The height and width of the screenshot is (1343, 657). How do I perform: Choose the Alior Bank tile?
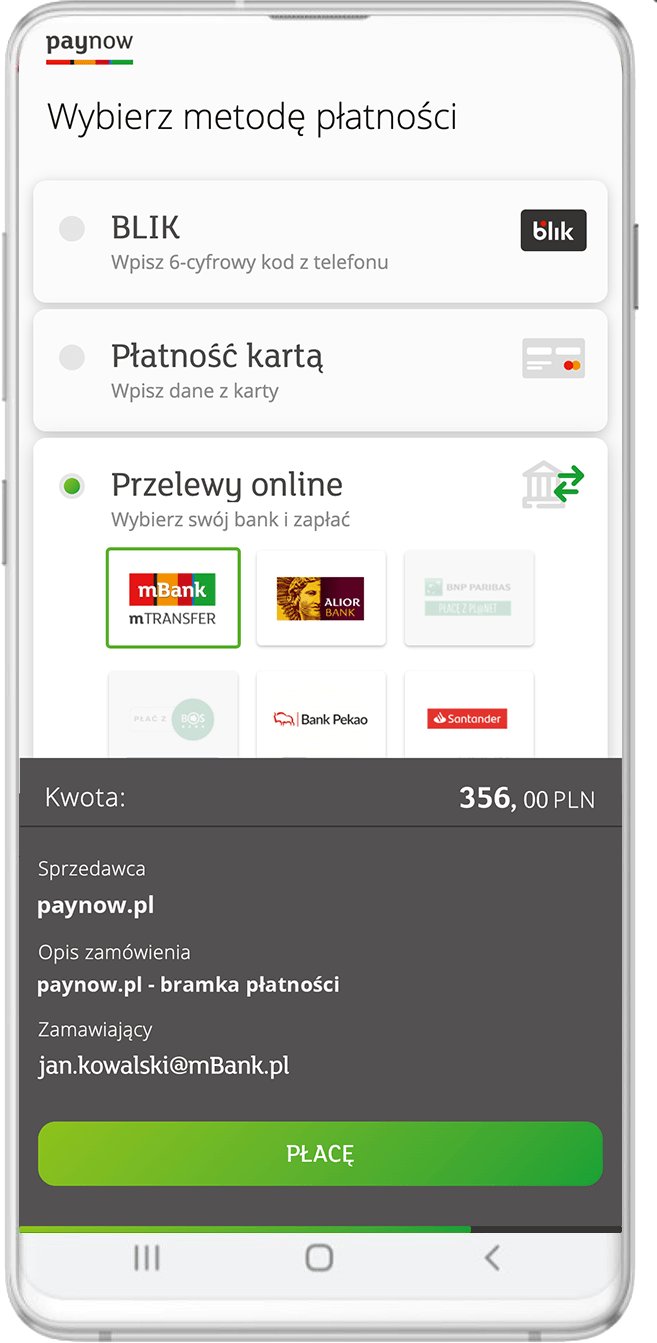[321, 598]
